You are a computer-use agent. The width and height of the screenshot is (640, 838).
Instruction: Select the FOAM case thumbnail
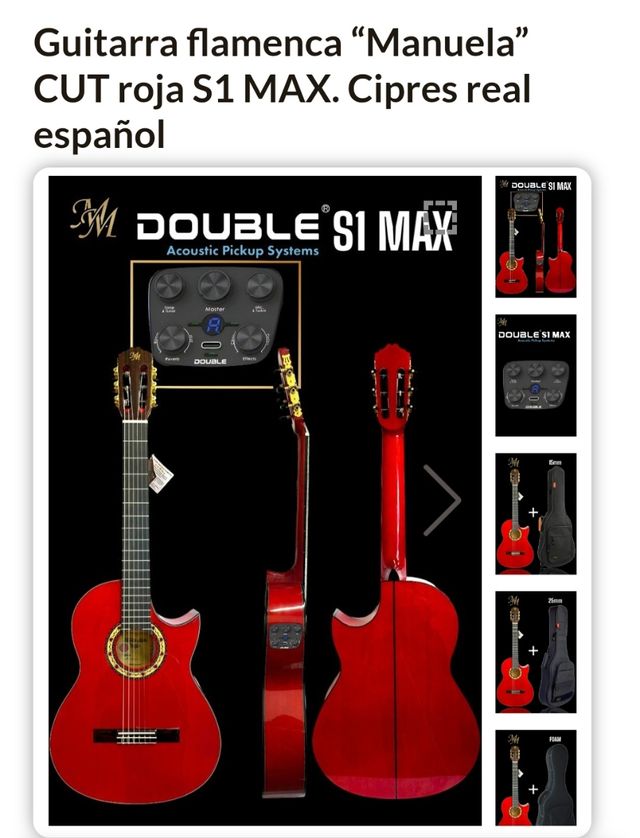pos(535,777)
